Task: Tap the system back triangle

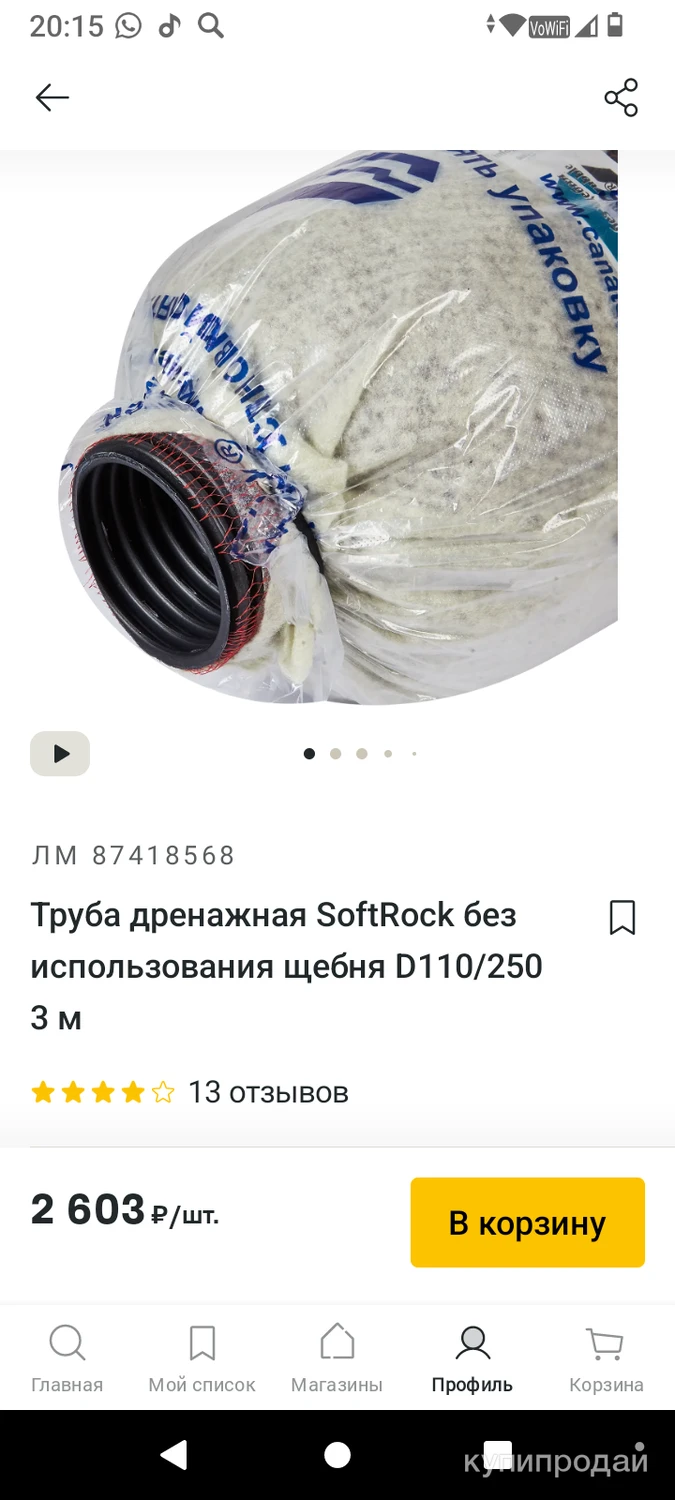Action: 174,1455
